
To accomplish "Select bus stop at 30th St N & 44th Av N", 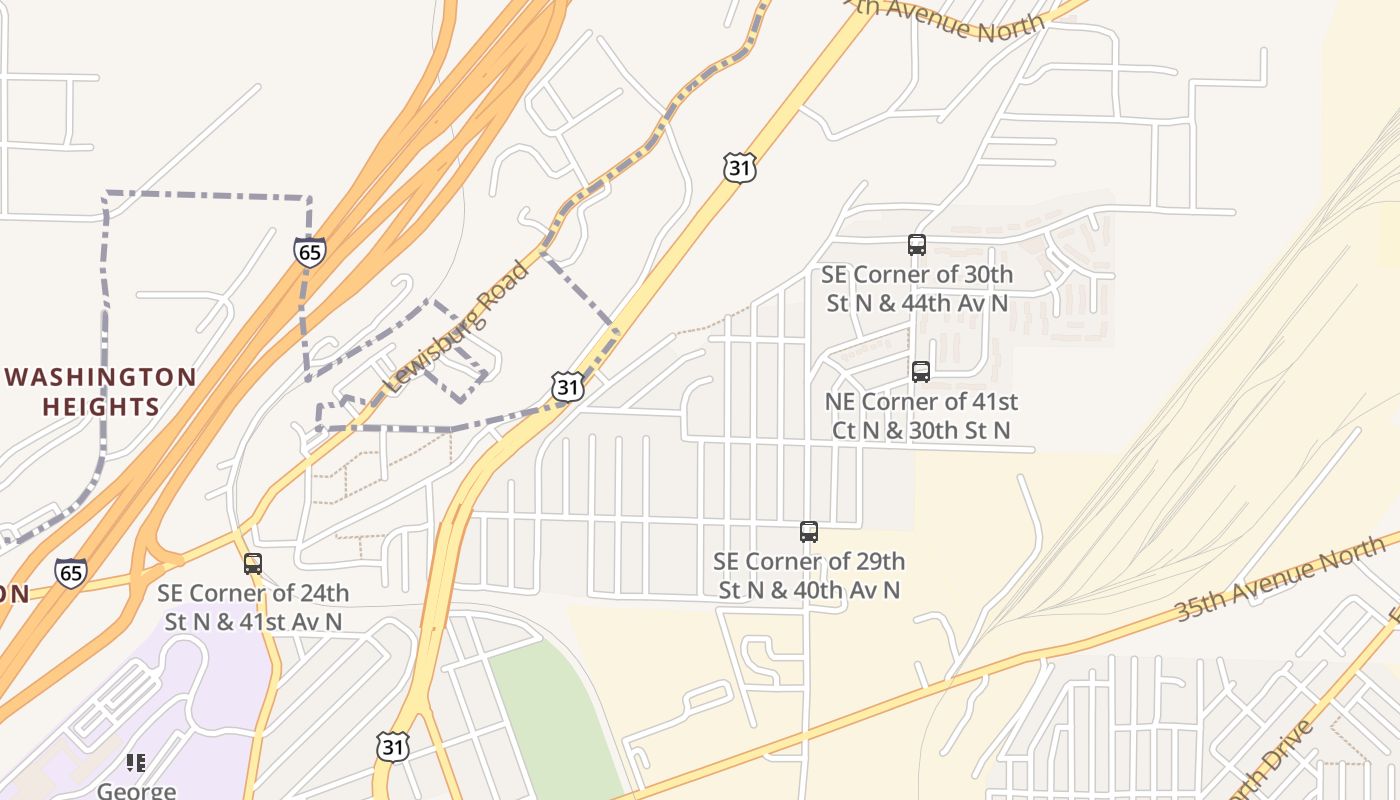I will pos(916,244).
